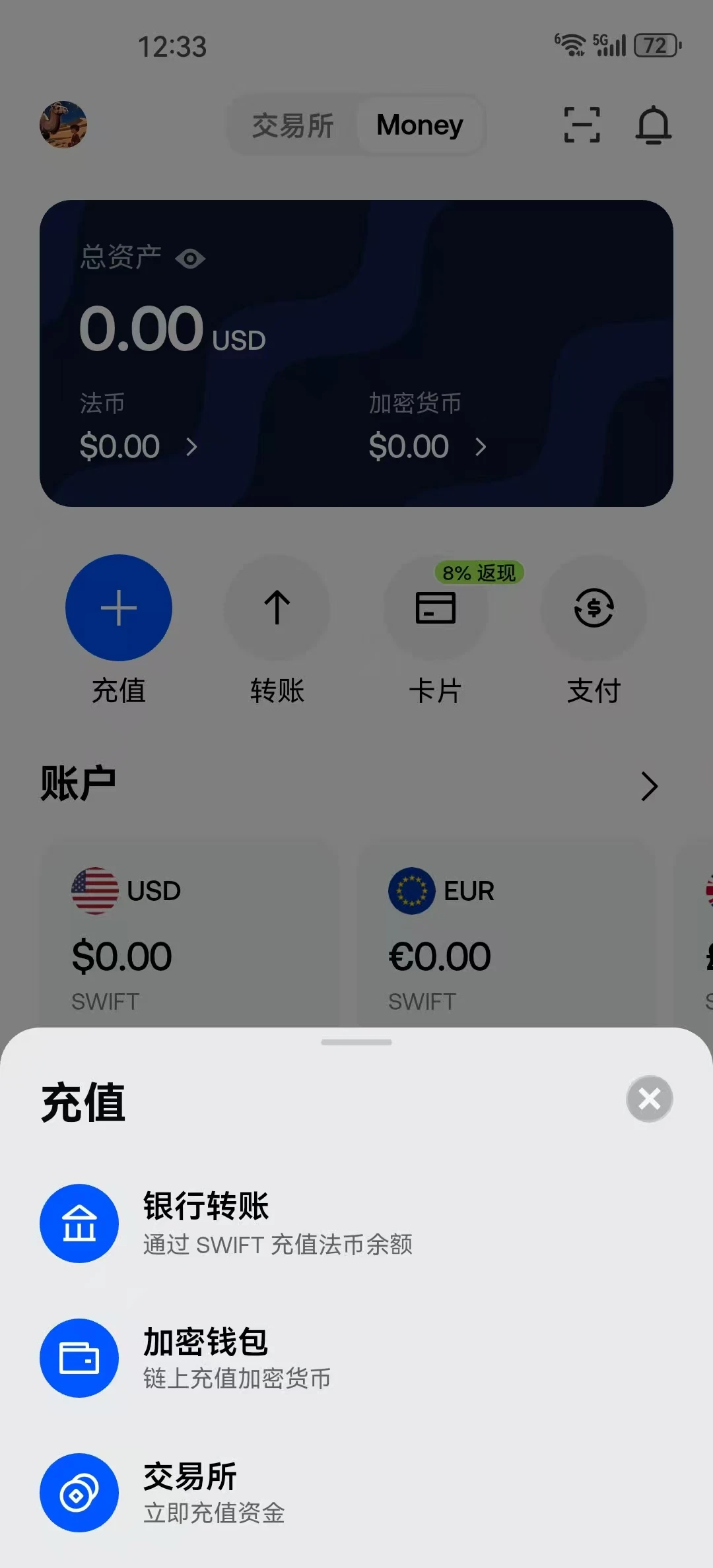This screenshot has height=1568, width=713.
Task: Open the profile avatar
Action: 63,125
